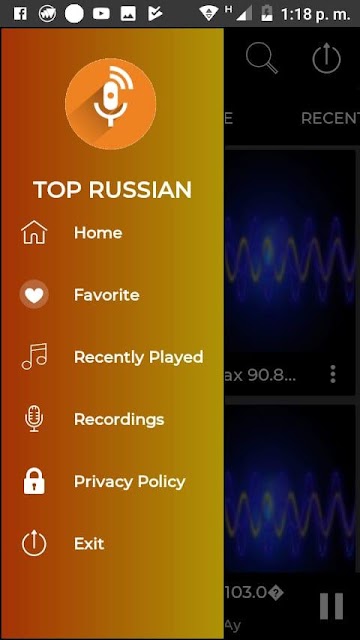This screenshot has height=640, width=360.
Task: Open options for the 90.8 station
Action: click(333, 374)
